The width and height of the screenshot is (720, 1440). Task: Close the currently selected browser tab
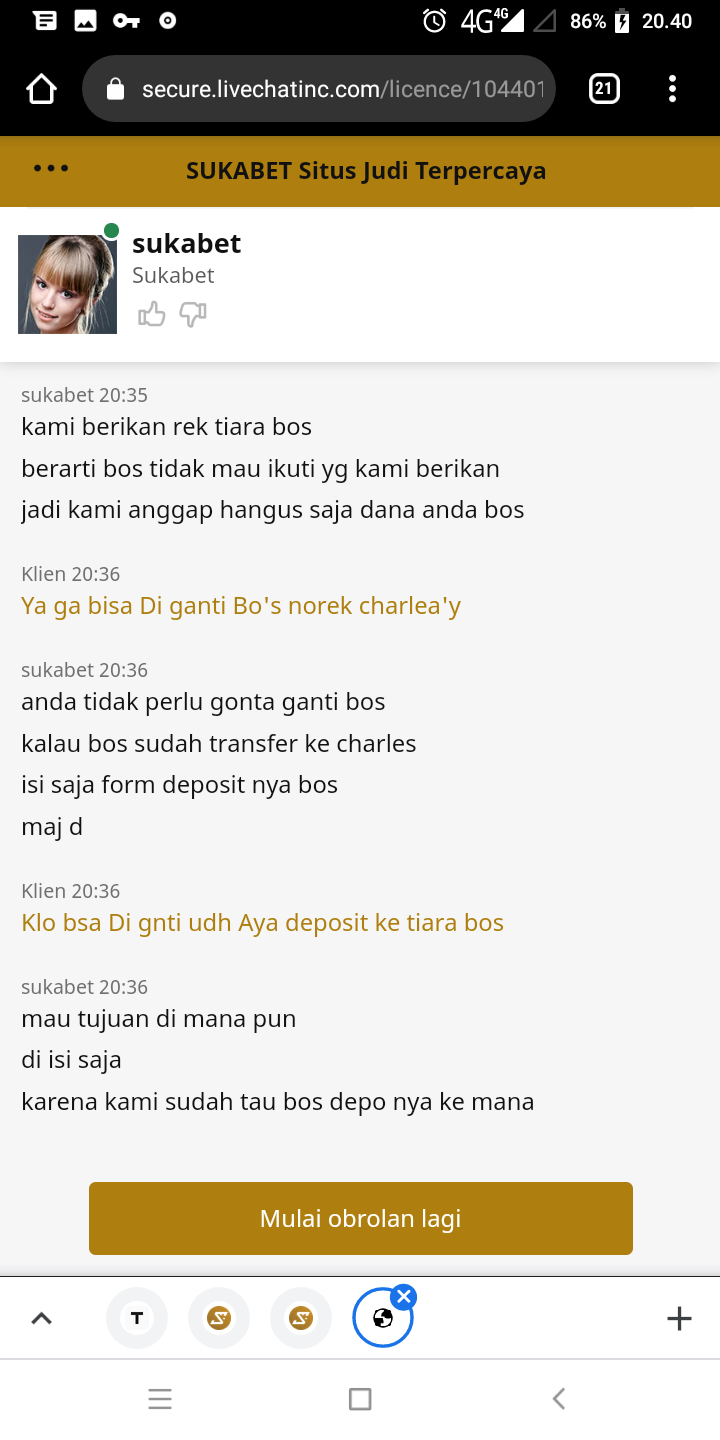click(x=404, y=1297)
